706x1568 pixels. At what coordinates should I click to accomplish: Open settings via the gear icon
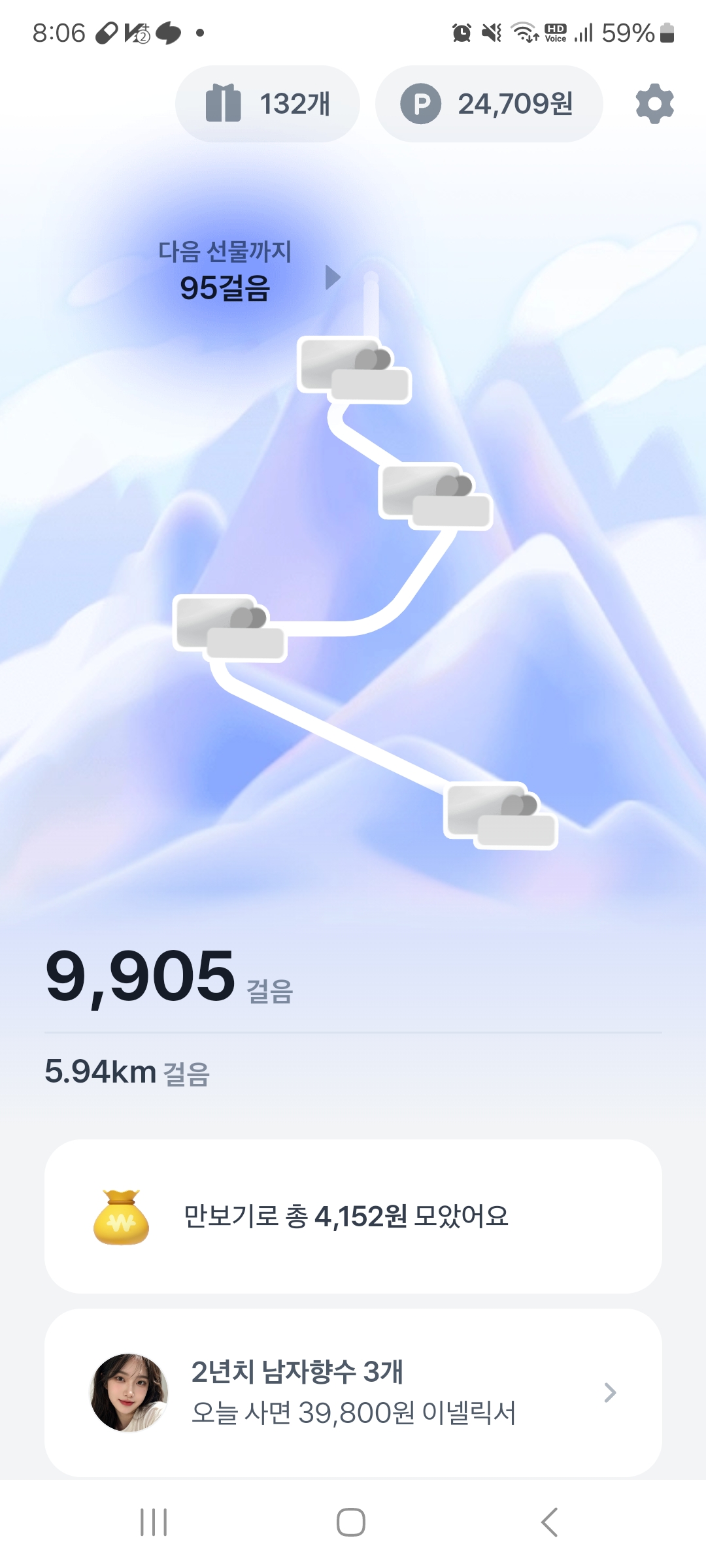tap(654, 104)
